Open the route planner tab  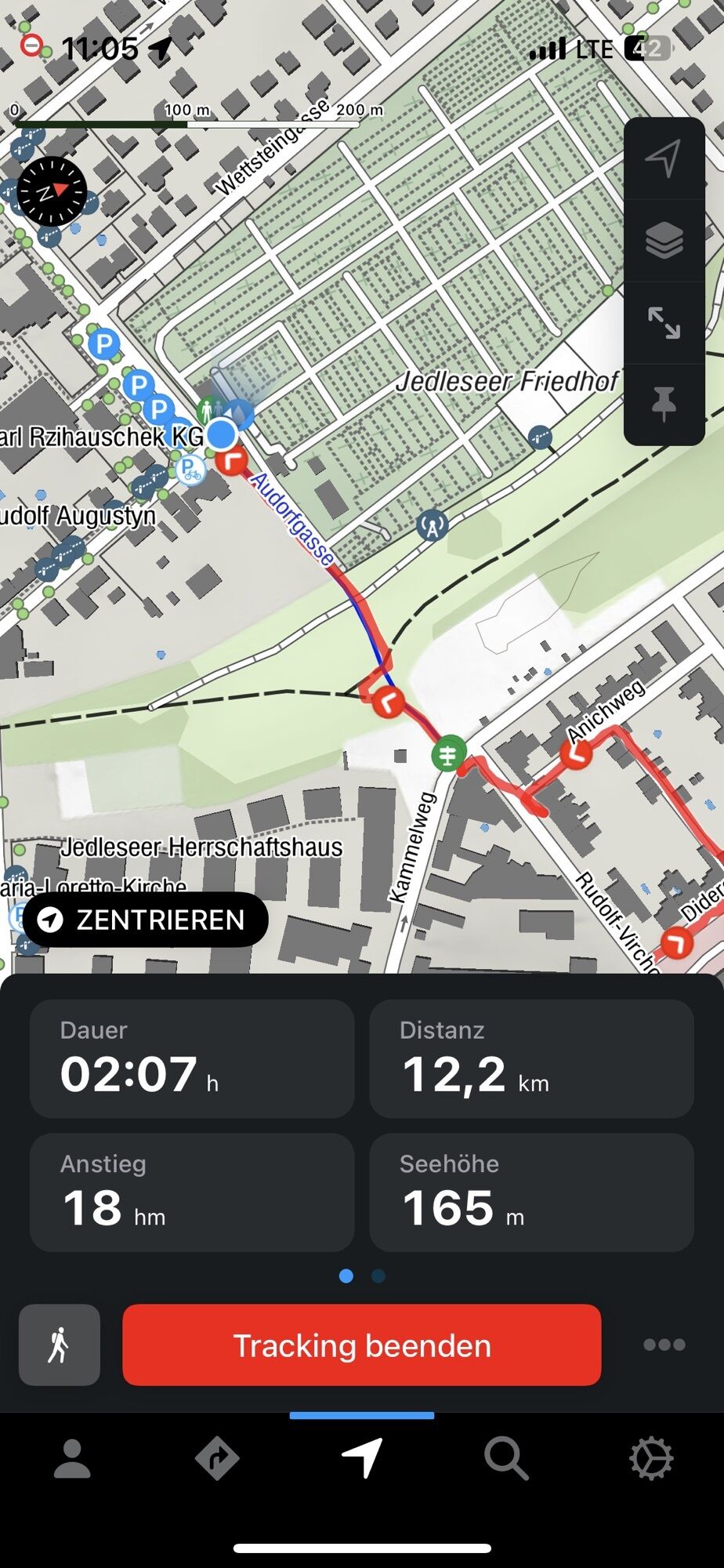point(217,1459)
